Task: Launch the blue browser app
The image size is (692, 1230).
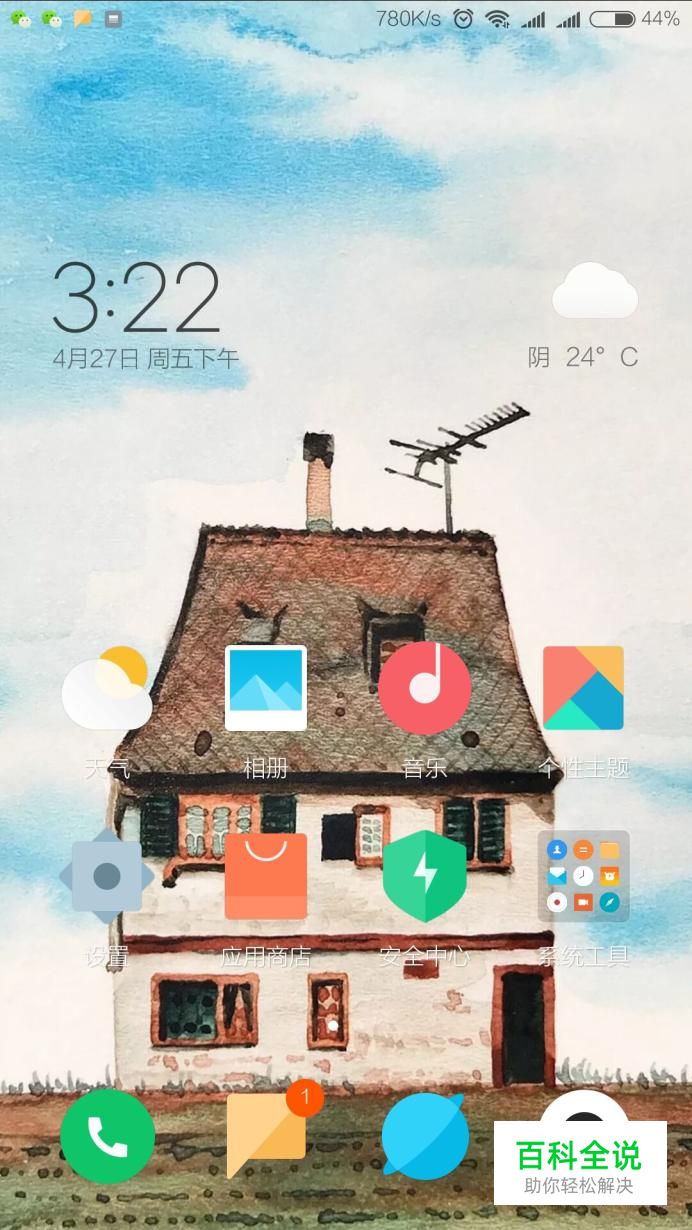Action: coord(425,1135)
